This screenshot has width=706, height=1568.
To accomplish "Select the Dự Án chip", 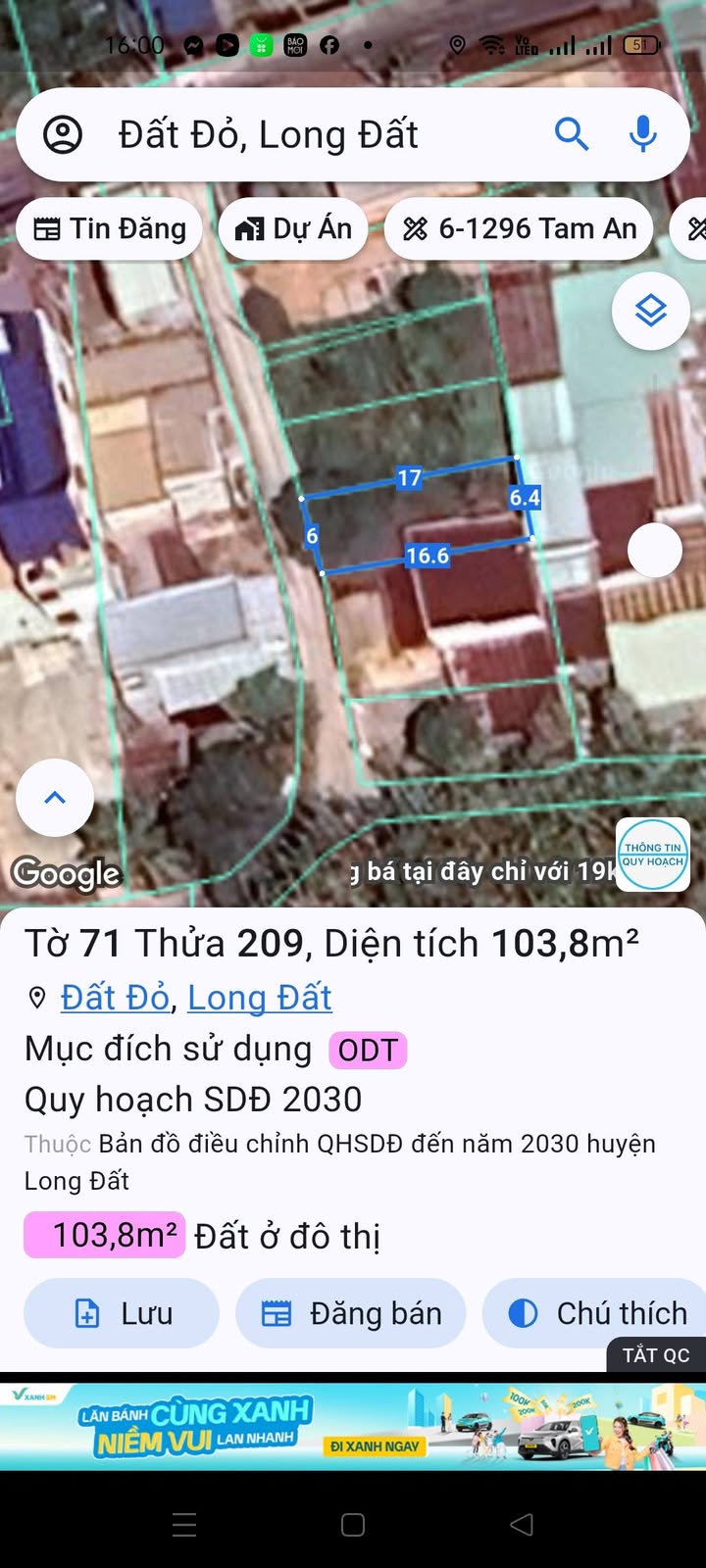I will [x=293, y=229].
